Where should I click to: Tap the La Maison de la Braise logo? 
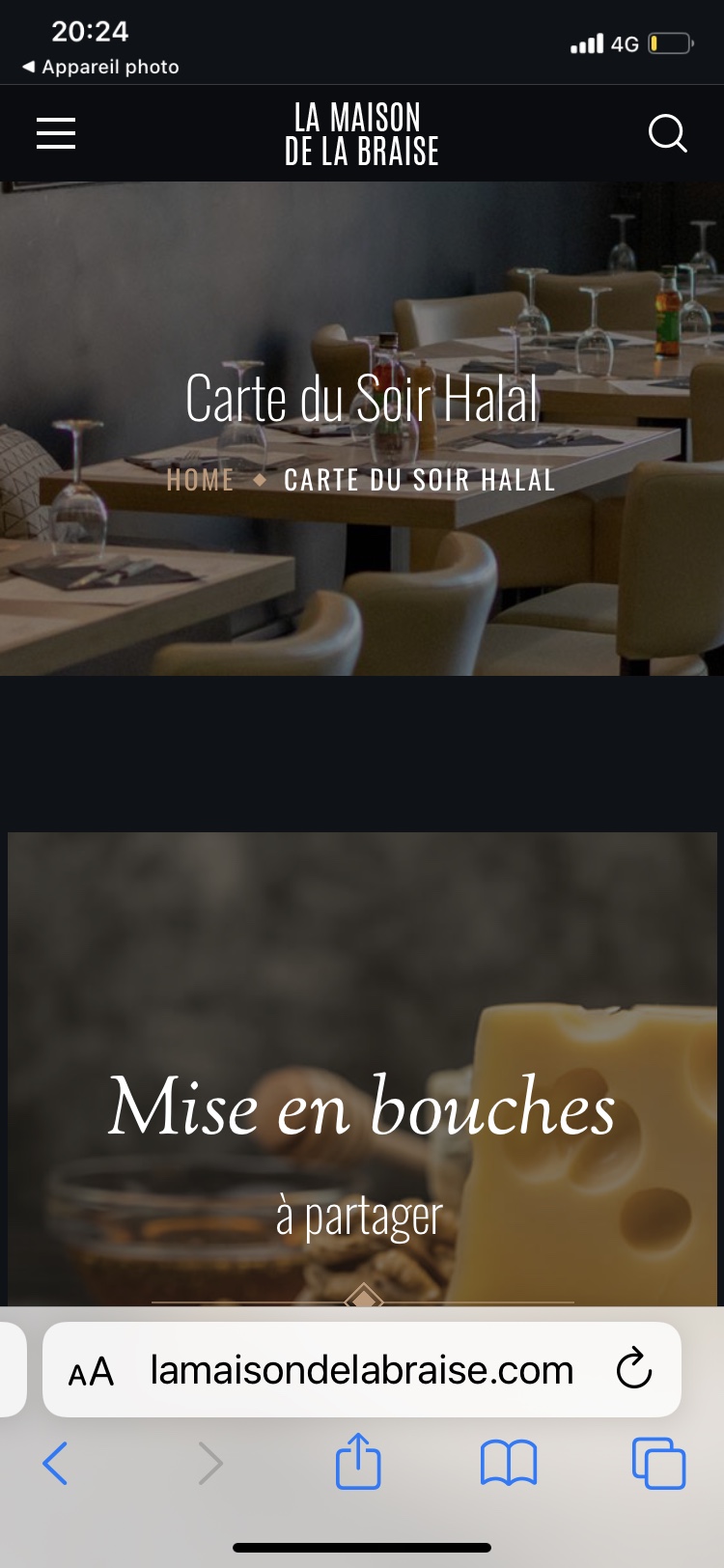click(361, 134)
